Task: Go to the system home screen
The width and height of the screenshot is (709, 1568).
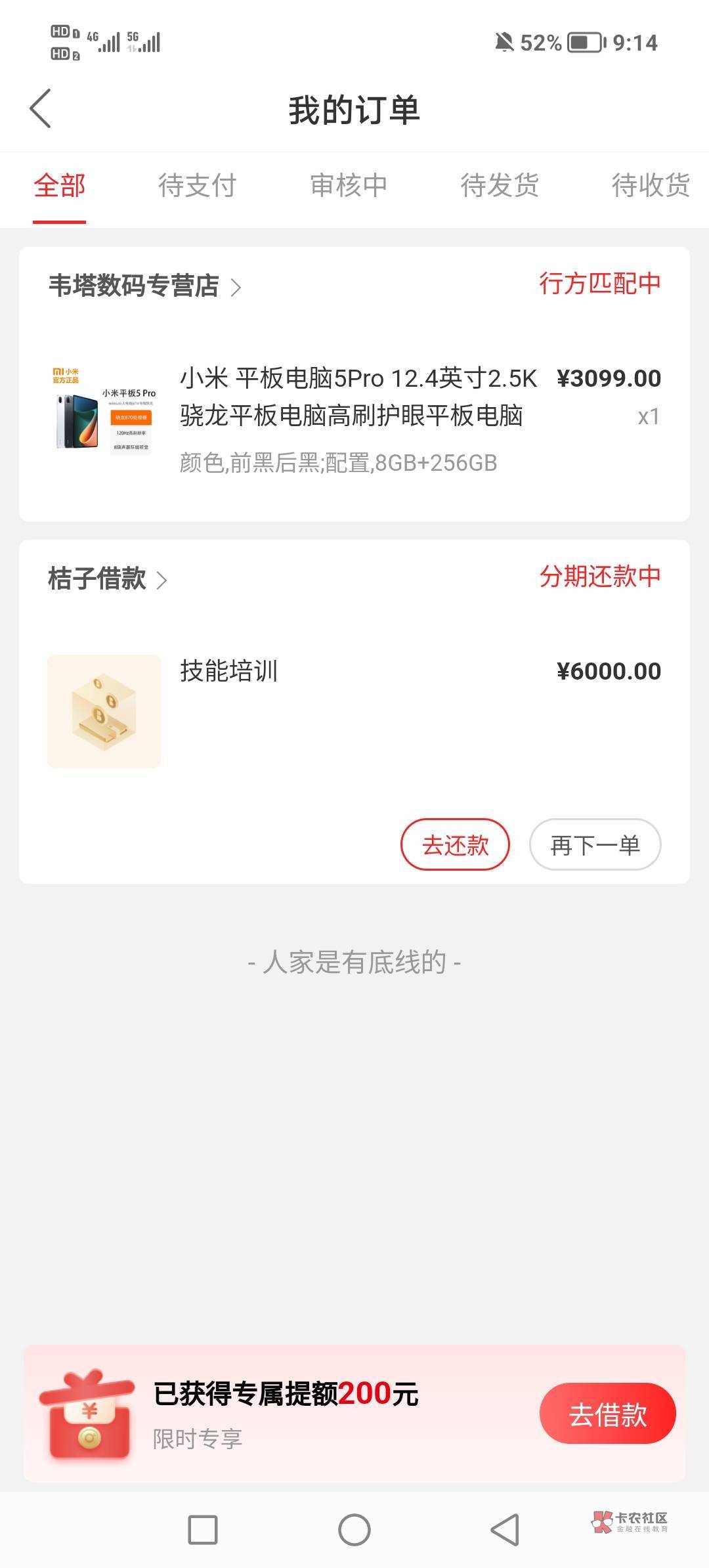Action: pyautogui.click(x=354, y=1530)
